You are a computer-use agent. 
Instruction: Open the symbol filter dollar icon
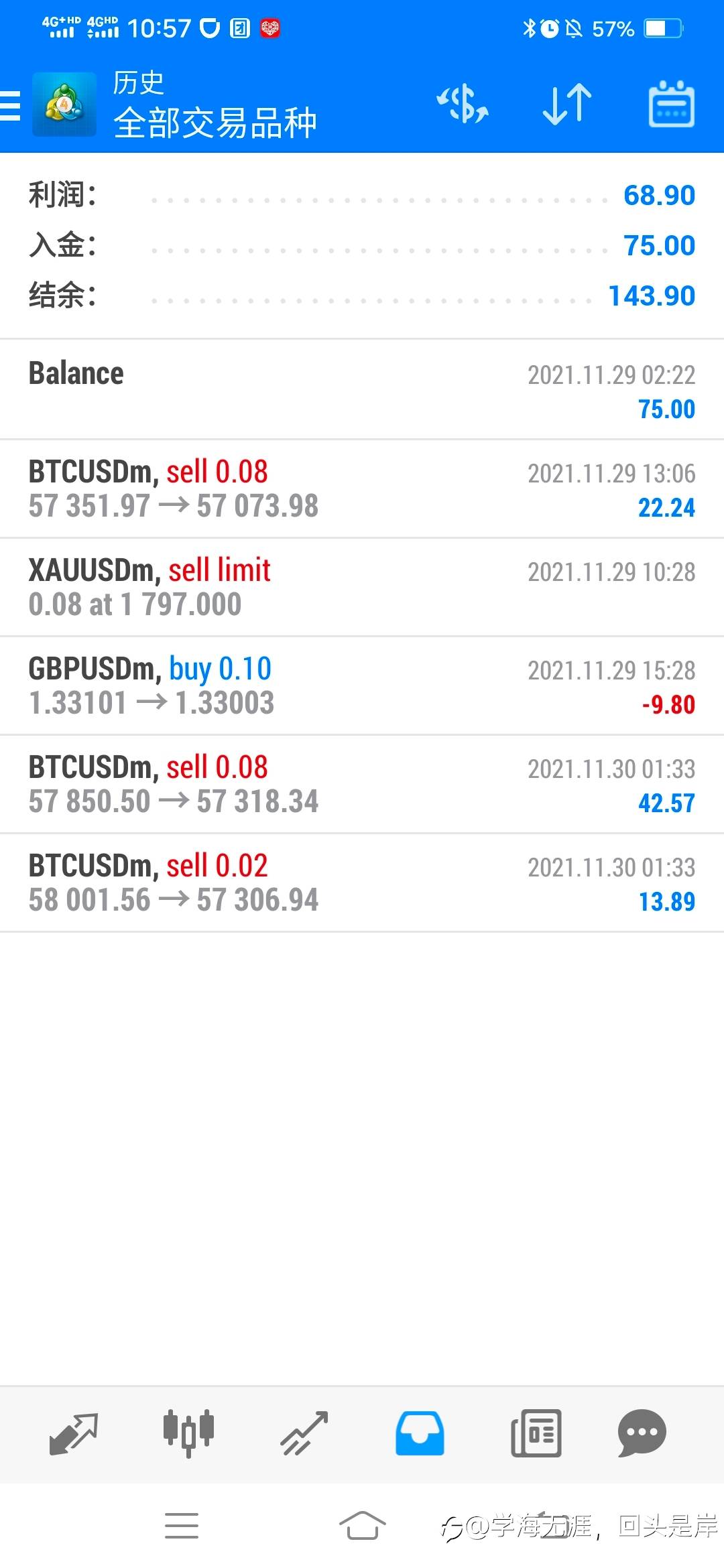click(463, 105)
